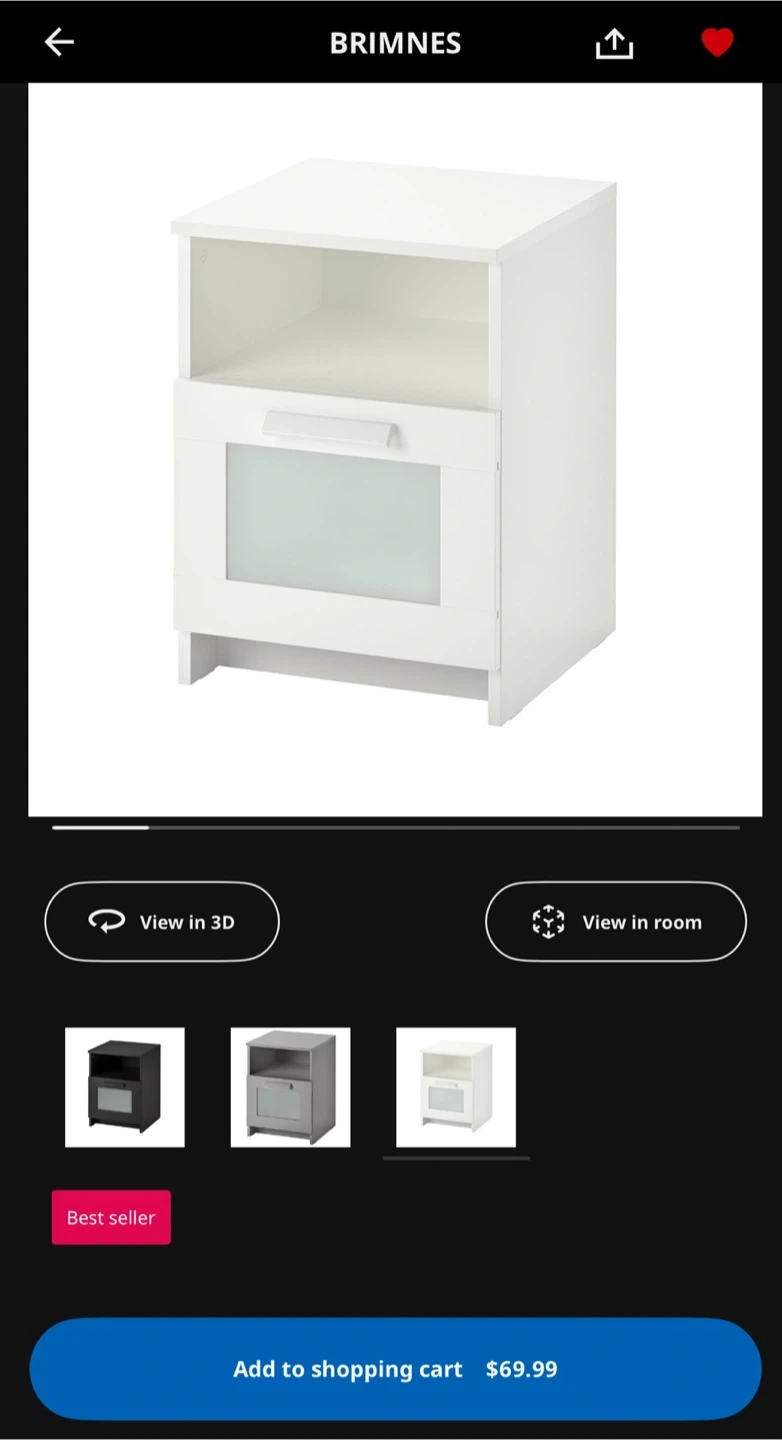
Task: Remove BRIMNES from favorites via heart icon
Action: pos(717,43)
